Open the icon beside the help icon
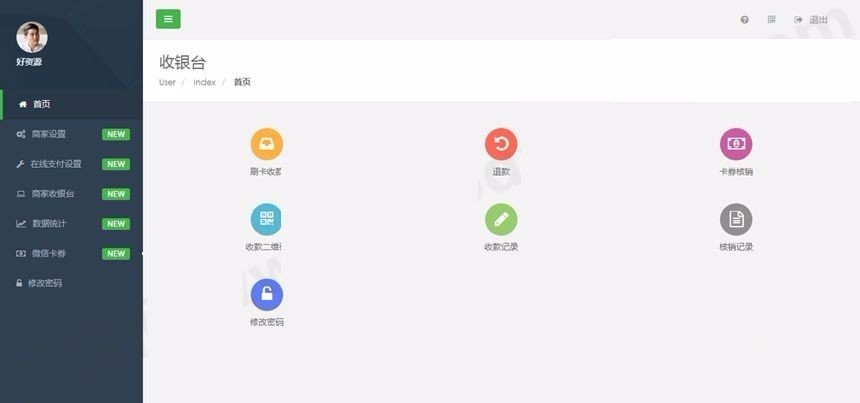The height and width of the screenshot is (403, 860). (771, 20)
